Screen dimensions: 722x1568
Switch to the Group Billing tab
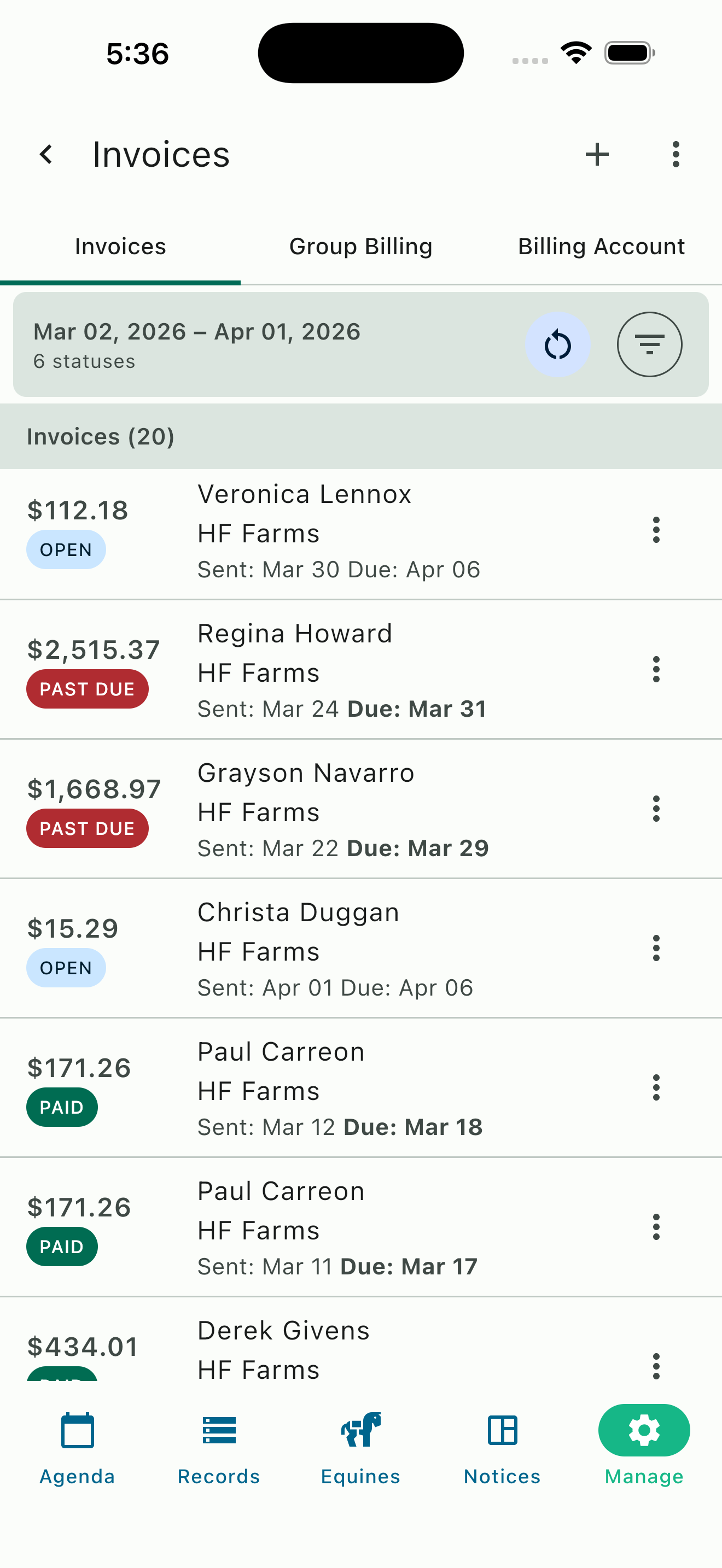click(x=360, y=247)
